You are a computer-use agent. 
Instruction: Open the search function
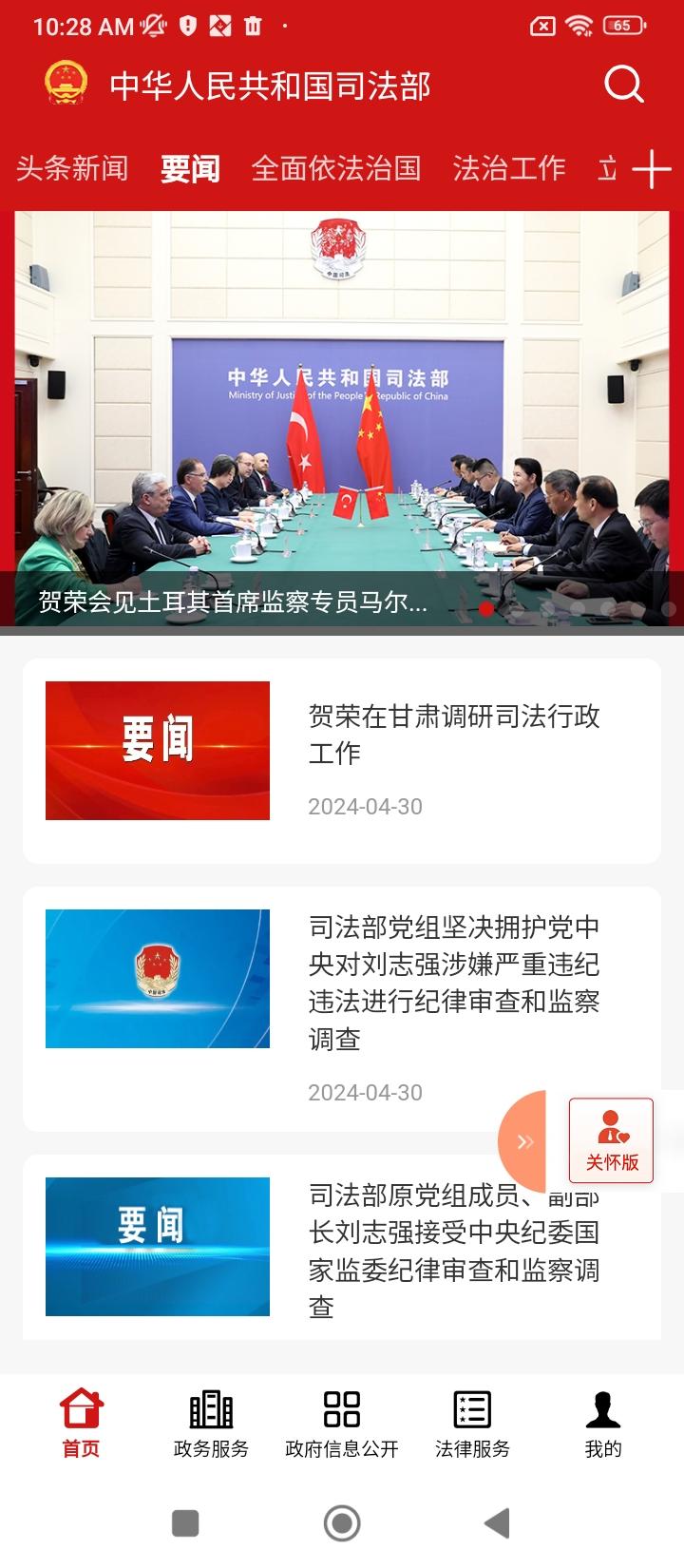622,84
